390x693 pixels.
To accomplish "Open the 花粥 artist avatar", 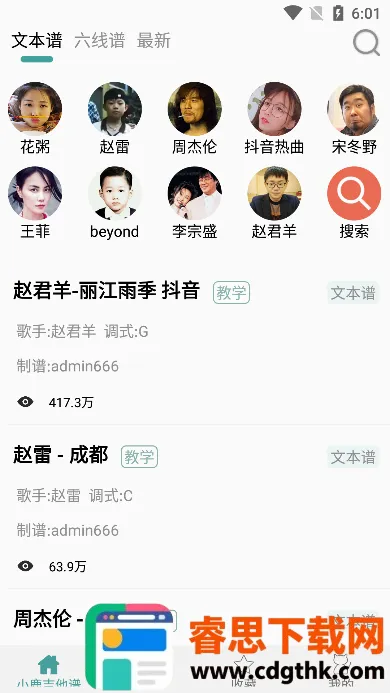I will pyautogui.click(x=35, y=109).
